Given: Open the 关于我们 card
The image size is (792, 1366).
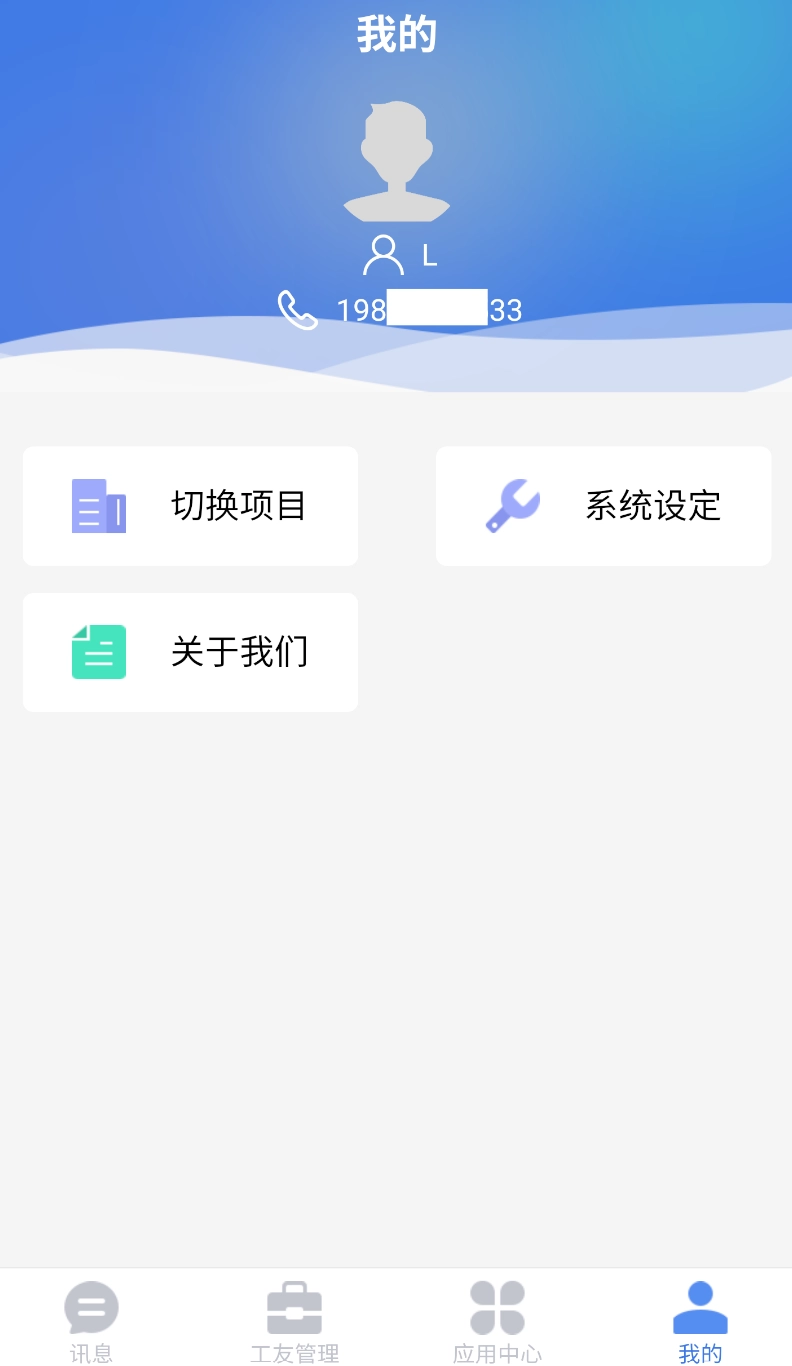Looking at the screenshot, I should point(190,652).
